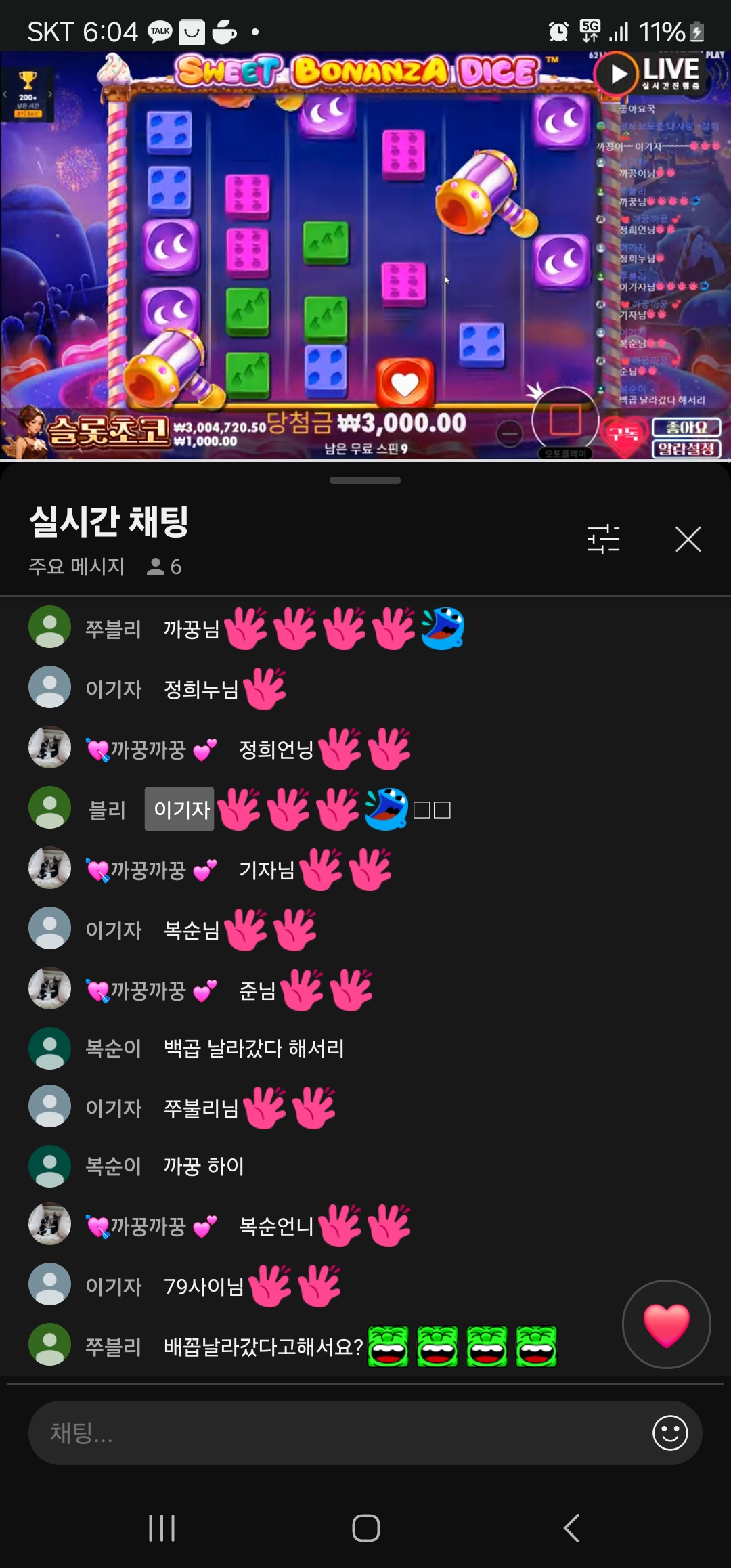Open 이기자's message 79사이님
This screenshot has height=1568, width=731.
(203, 1286)
